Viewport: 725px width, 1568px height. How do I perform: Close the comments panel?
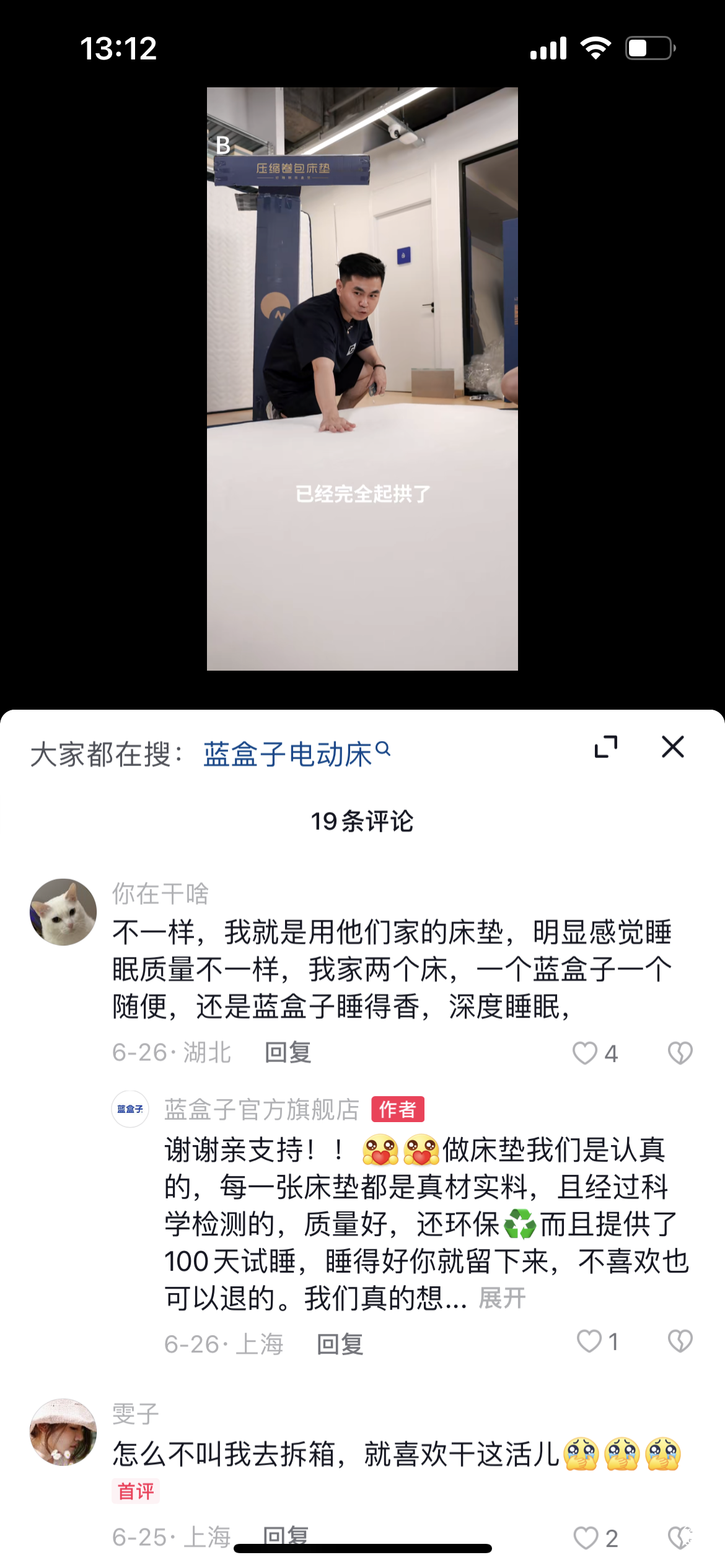pos(672,747)
